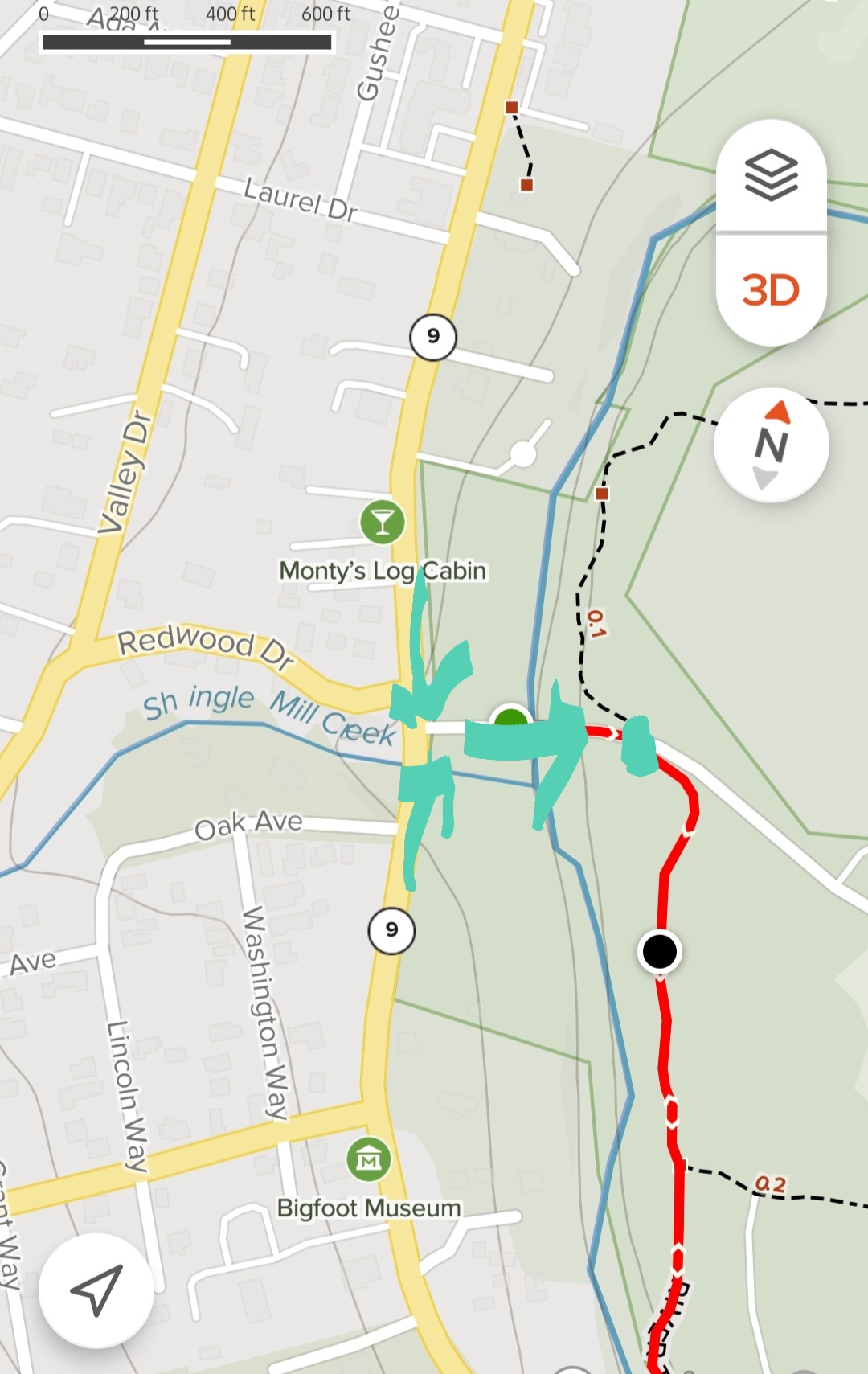The height and width of the screenshot is (1374, 868).
Task: Open Monty's Log Cabin place marker
Action: 383,522
